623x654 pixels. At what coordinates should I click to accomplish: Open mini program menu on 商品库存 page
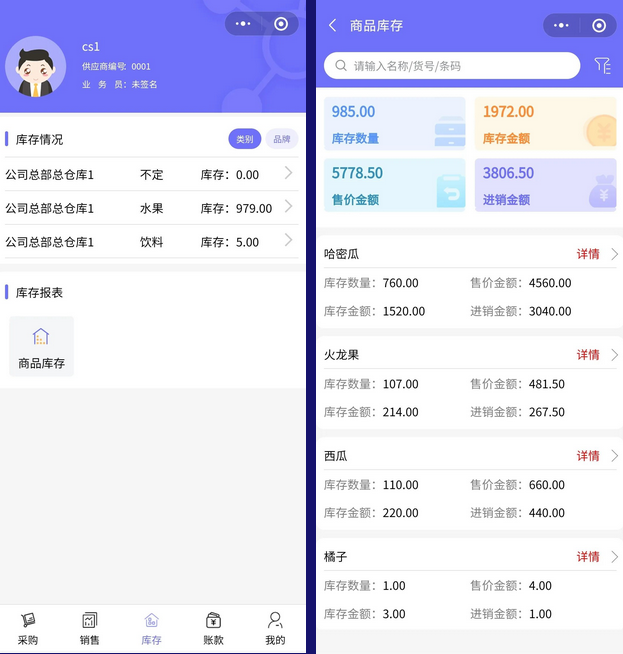pyautogui.click(x=561, y=26)
